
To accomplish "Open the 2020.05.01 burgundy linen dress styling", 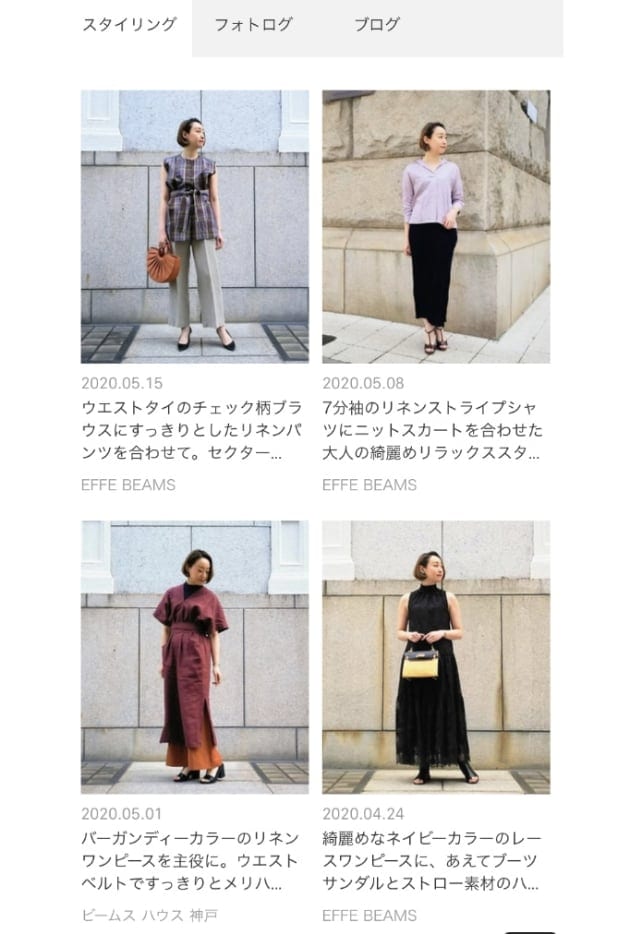I will pyautogui.click(x=194, y=657).
